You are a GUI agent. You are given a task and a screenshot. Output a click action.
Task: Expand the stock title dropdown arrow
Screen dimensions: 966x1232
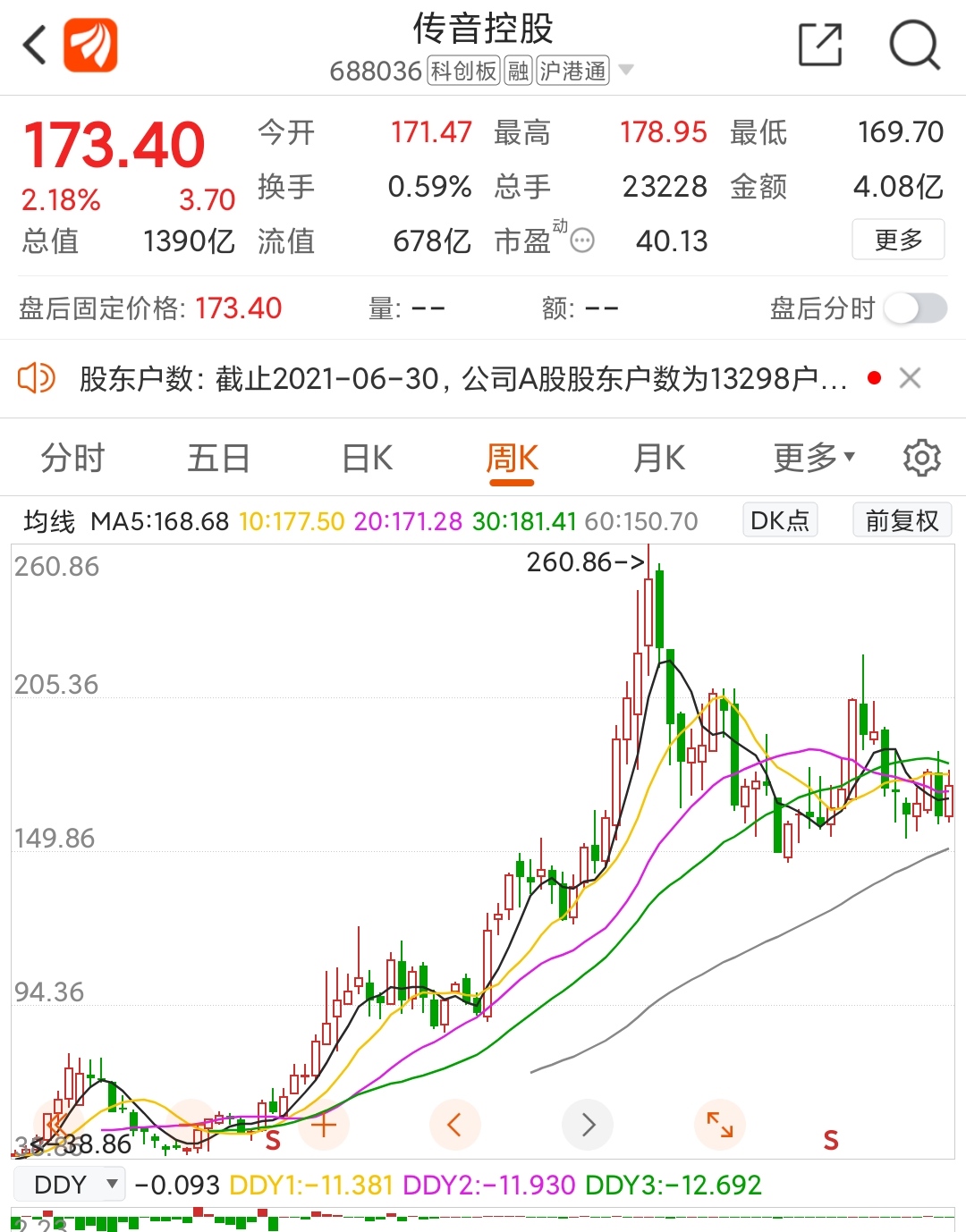coord(626,70)
